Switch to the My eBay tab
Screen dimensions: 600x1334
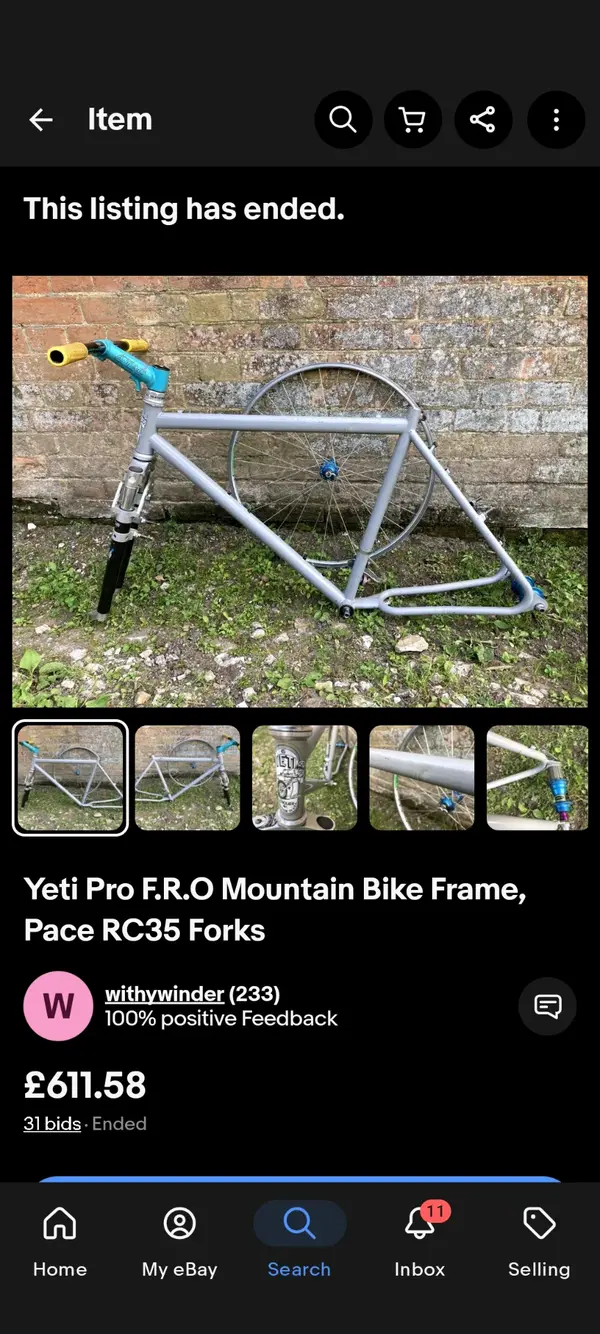tap(179, 1240)
